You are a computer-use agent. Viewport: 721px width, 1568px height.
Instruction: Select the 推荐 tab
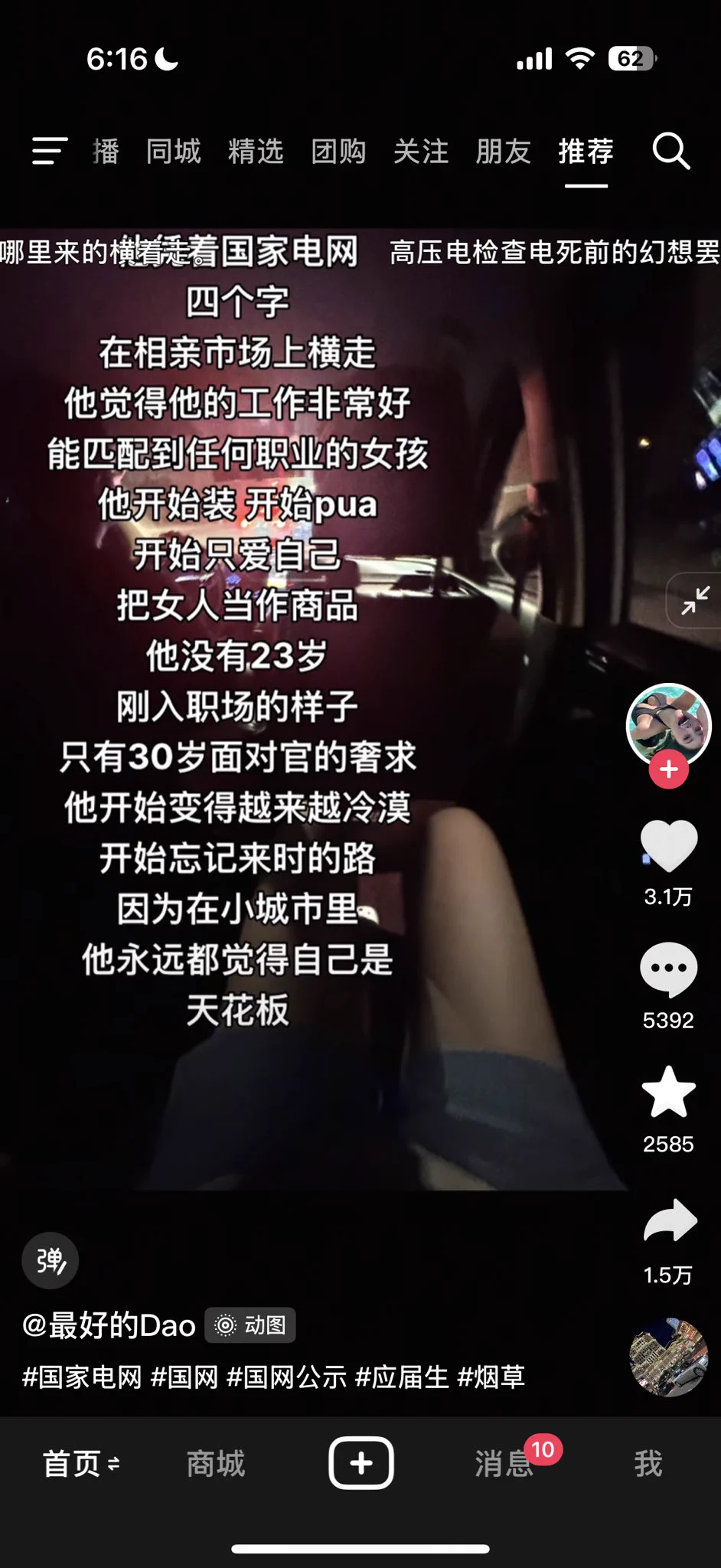point(586,152)
